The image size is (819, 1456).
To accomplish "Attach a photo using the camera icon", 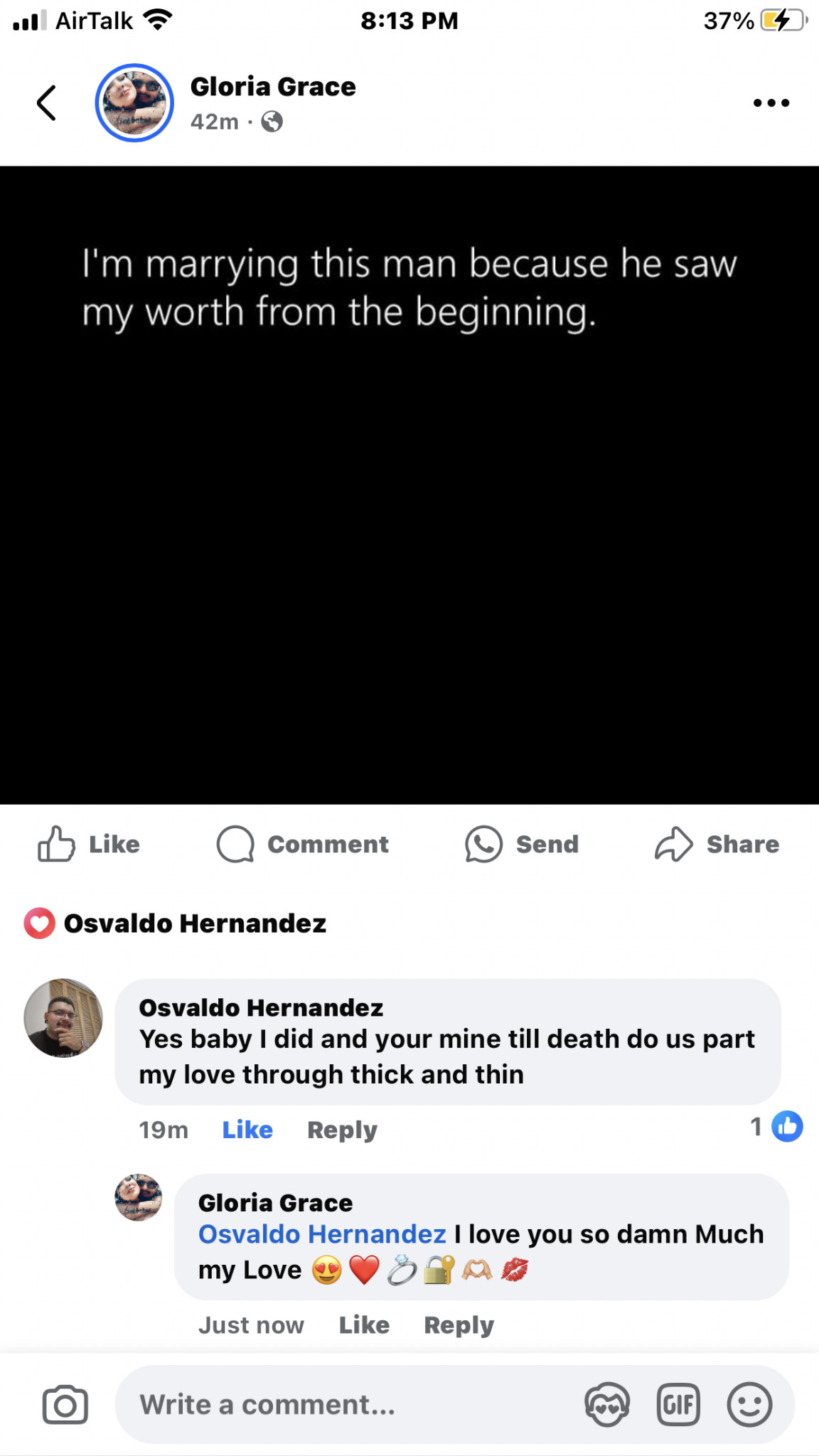I will click(65, 1405).
